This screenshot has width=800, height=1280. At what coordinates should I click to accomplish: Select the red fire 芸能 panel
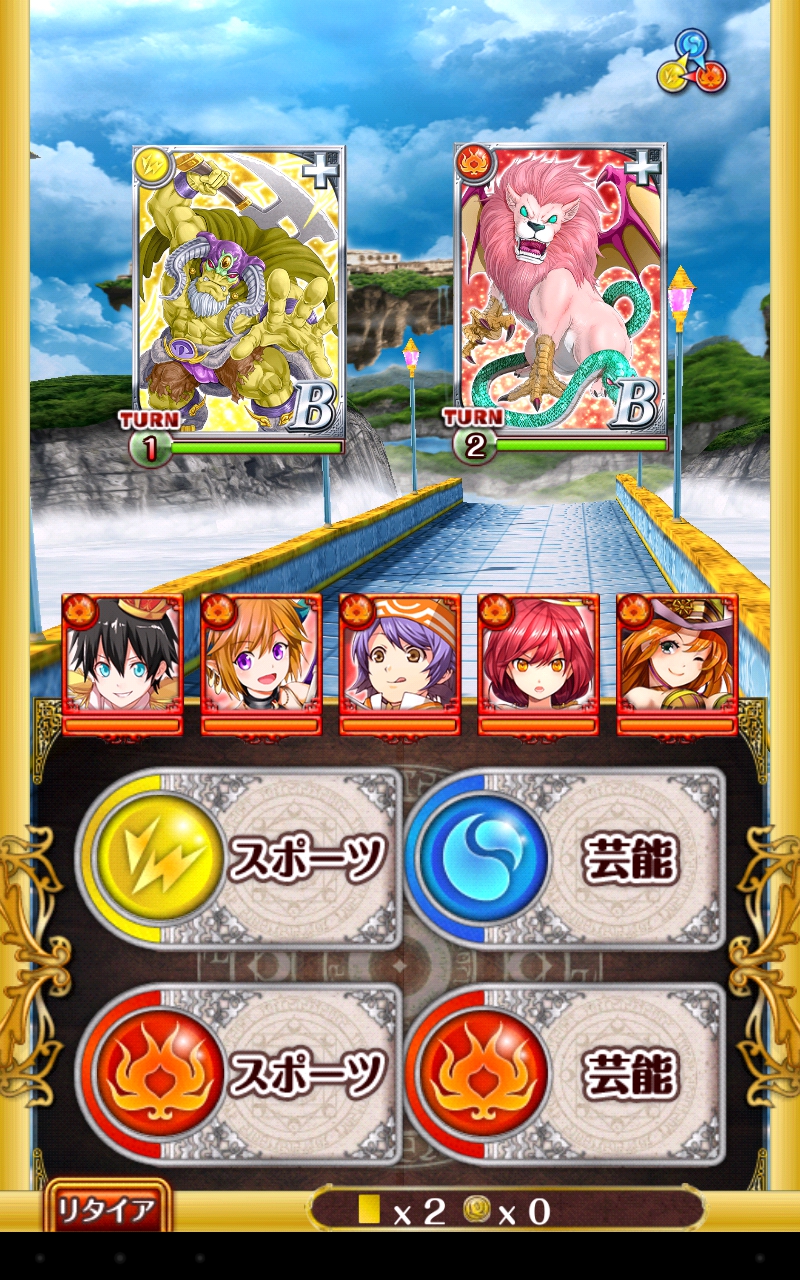tap(564, 1075)
